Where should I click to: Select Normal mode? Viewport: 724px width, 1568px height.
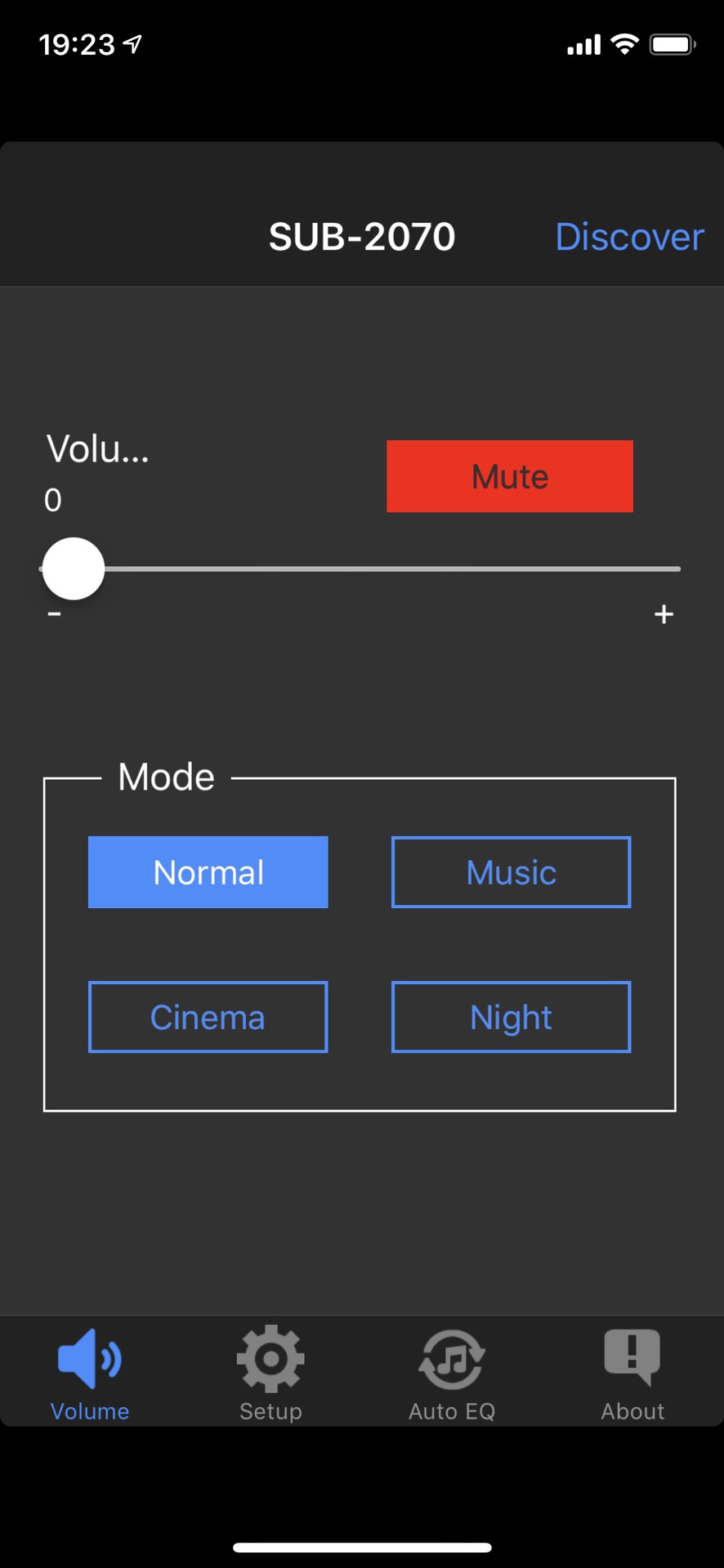(x=208, y=872)
